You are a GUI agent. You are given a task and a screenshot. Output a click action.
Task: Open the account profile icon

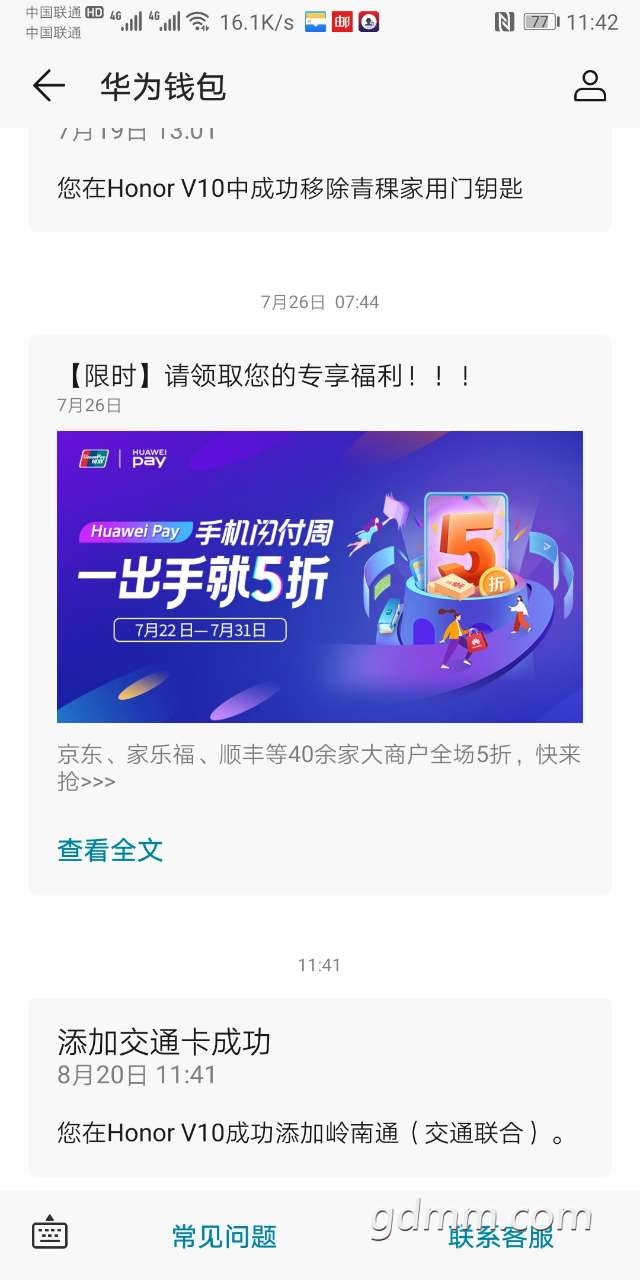[x=590, y=87]
